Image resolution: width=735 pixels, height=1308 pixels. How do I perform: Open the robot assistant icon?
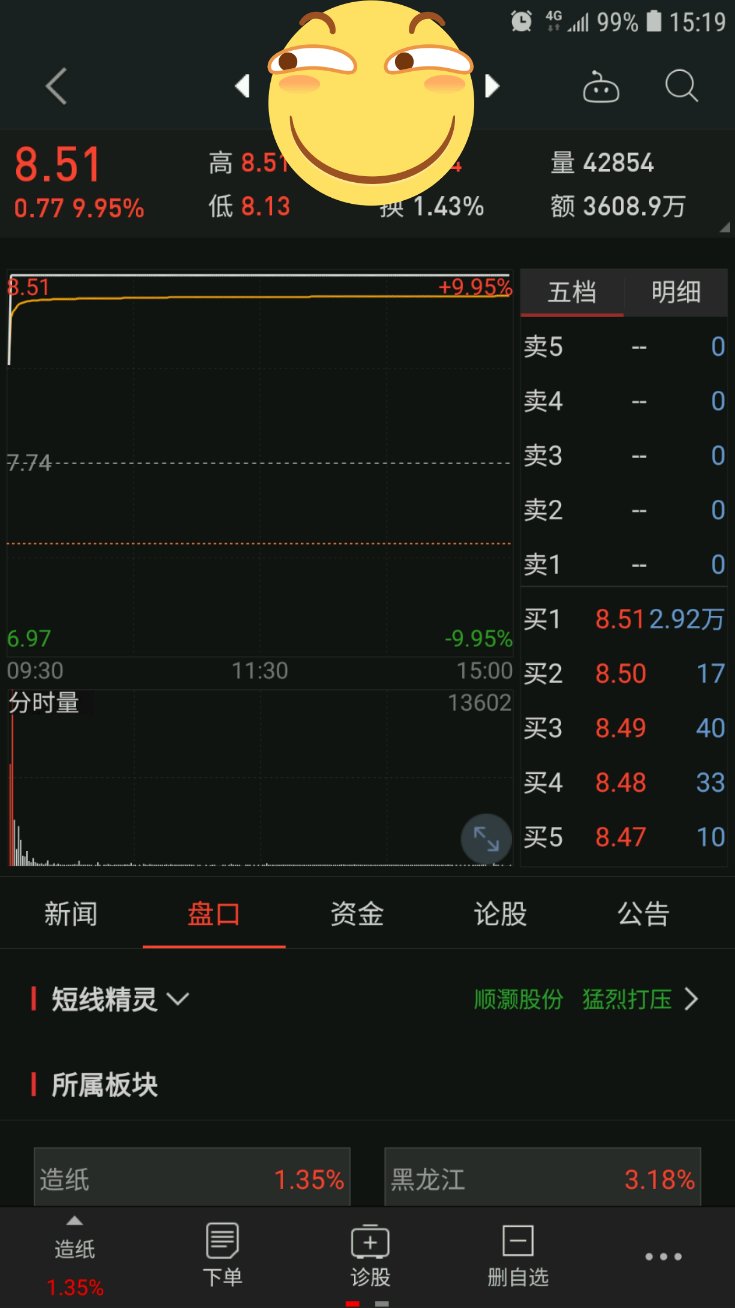(600, 87)
